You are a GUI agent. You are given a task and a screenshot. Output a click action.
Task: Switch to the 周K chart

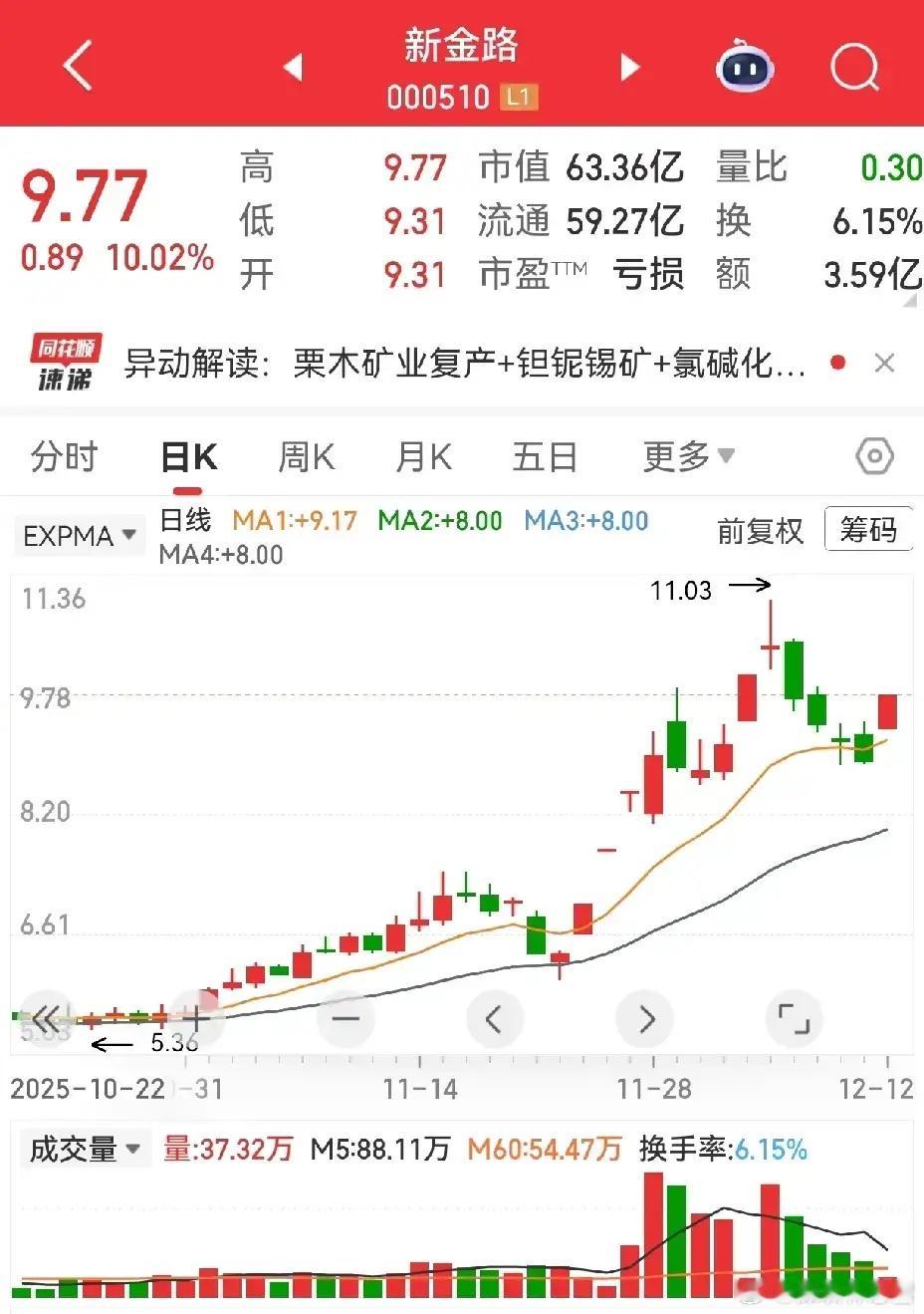coord(306,457)
